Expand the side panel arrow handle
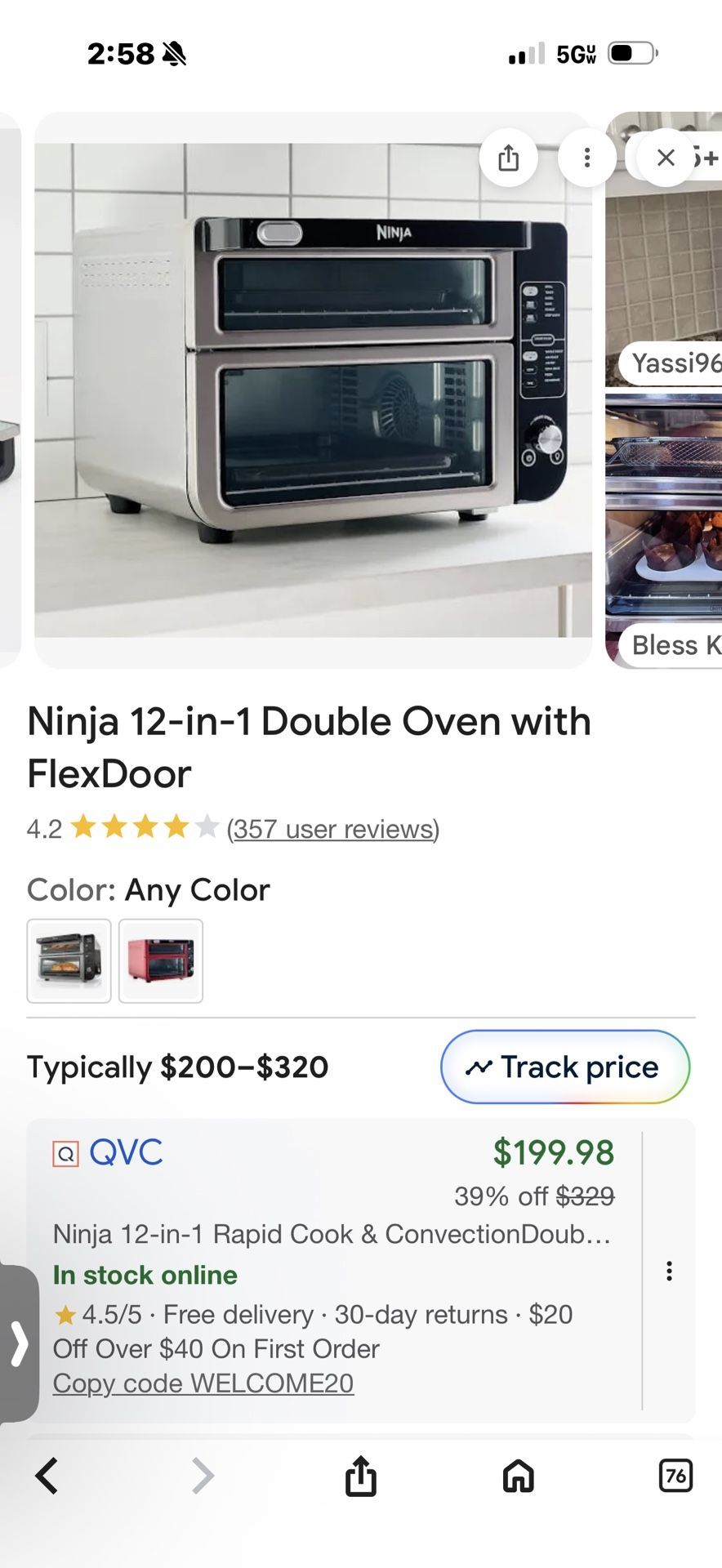Viewport: 722px width, 1568px height. (x=18, y=1343)
